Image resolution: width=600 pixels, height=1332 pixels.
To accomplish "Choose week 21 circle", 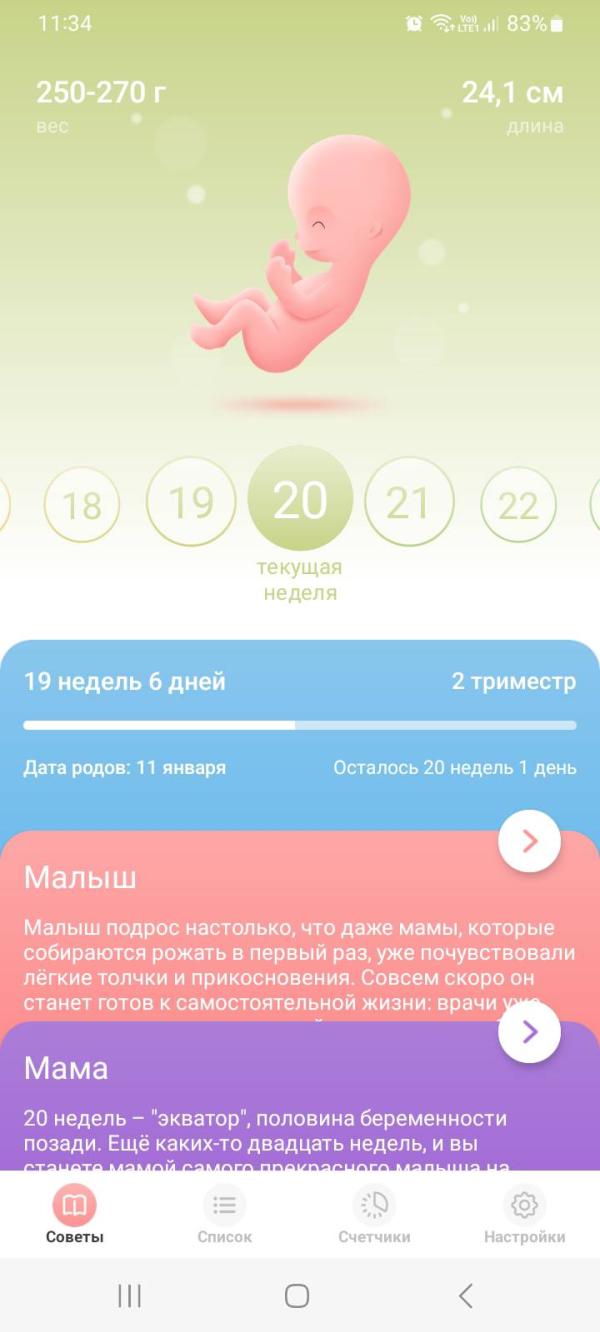I will pyautogui.click(x=408, y=502).
